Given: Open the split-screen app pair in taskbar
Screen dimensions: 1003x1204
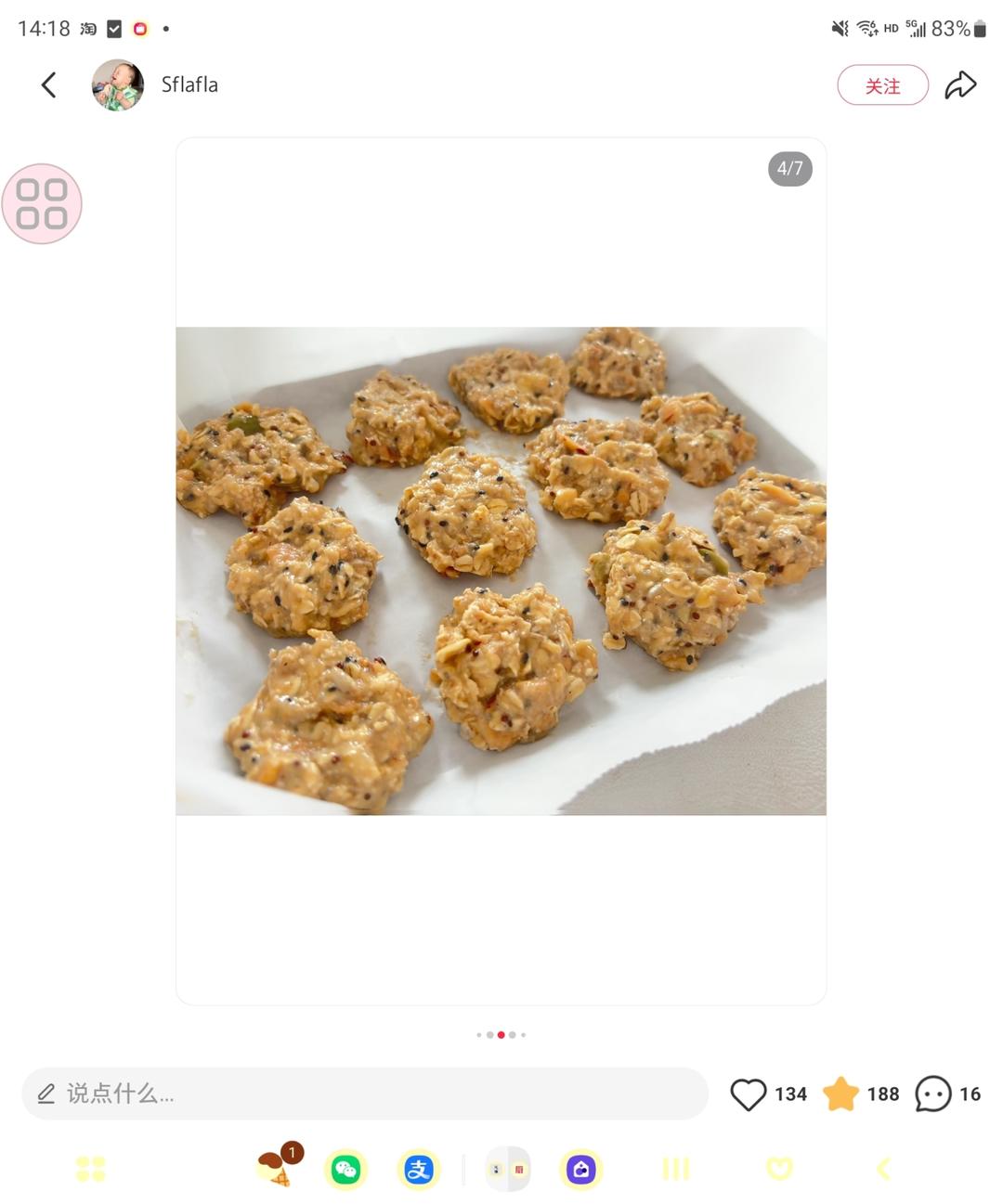Looking at the screenshot, I should coord(507,1169).
